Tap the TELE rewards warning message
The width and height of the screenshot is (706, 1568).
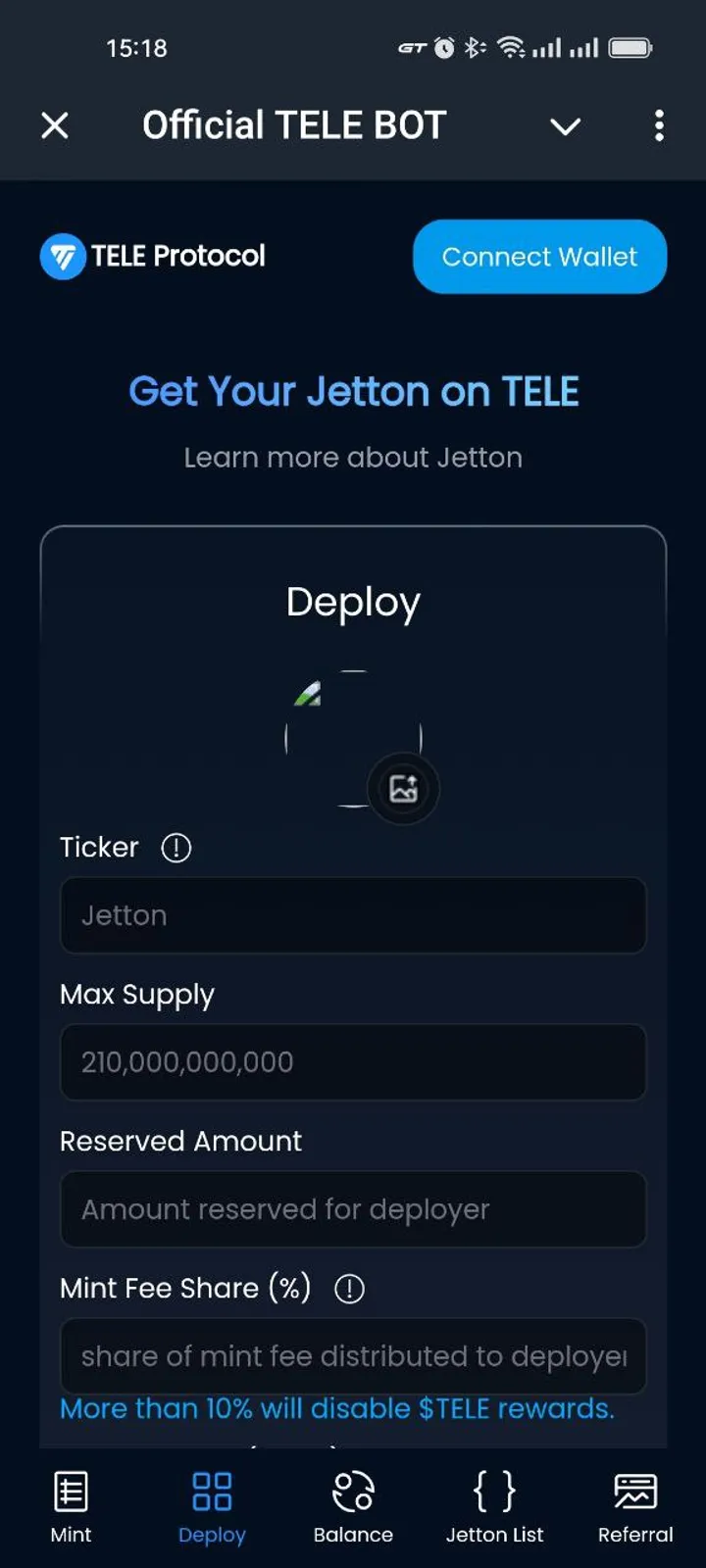[335, 1408]
